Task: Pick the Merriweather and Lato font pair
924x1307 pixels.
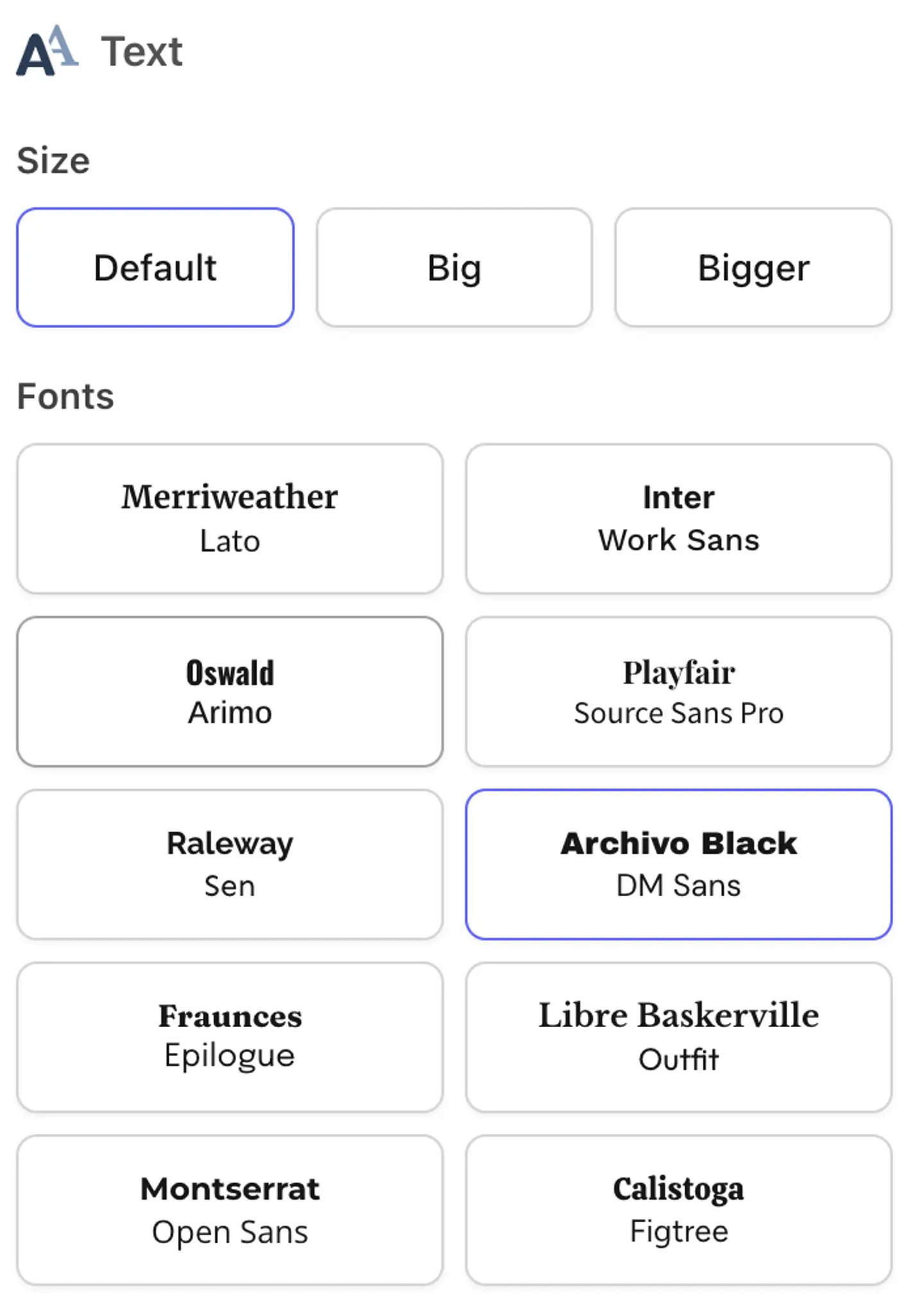Action: (230, 519)
